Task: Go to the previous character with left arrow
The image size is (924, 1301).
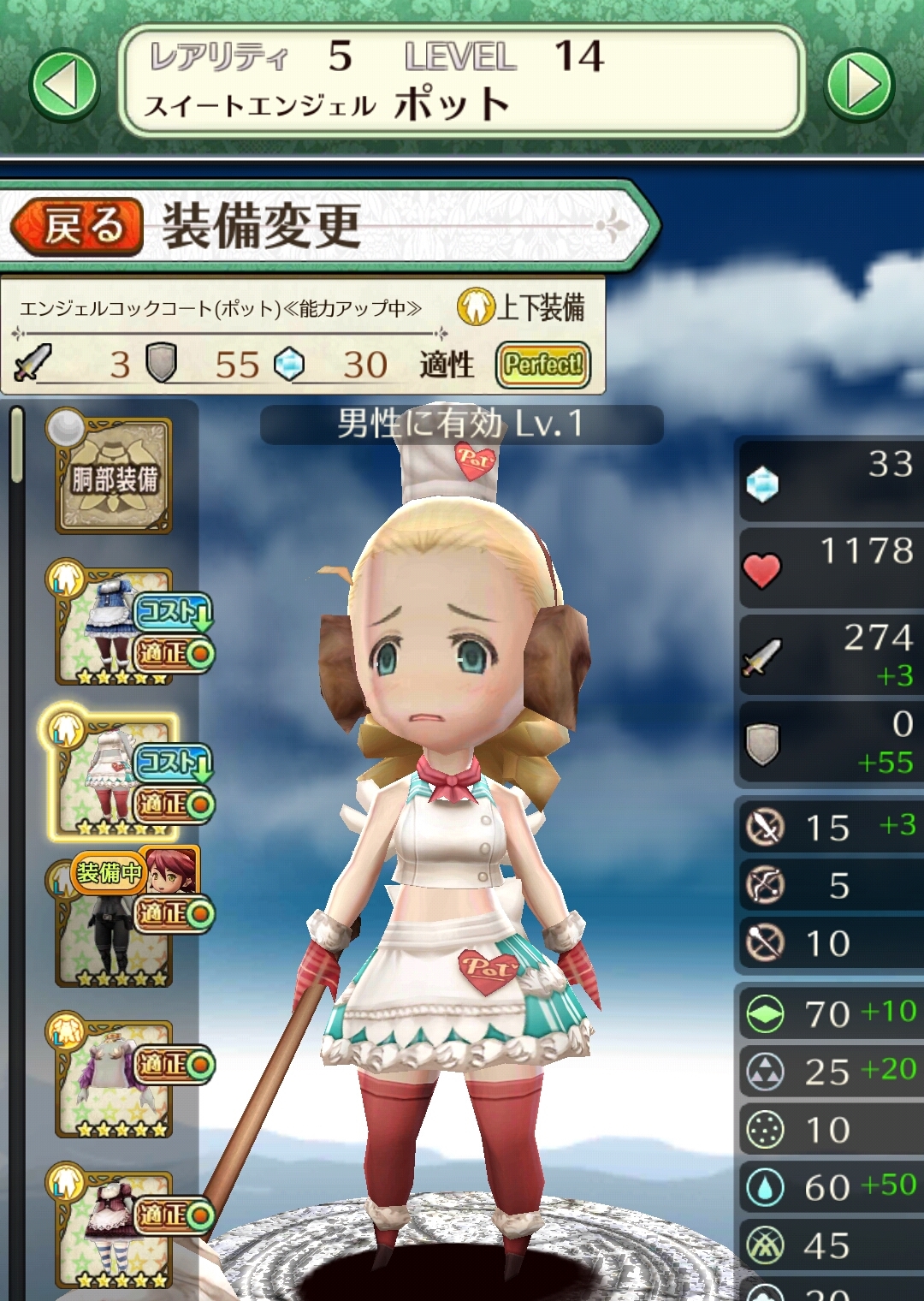Action: pos(64,85)
